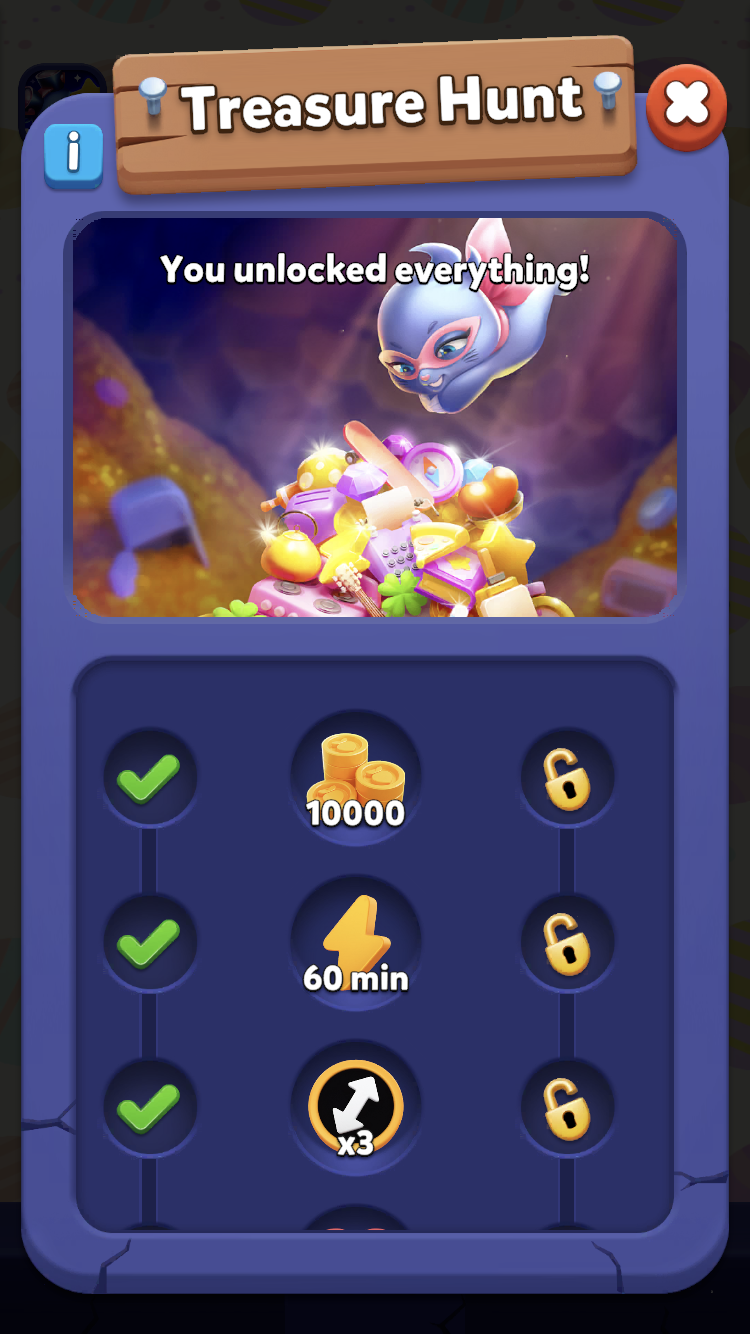Open the blue info button
This screenshot has width=750, height=1334.
[74, 155]
